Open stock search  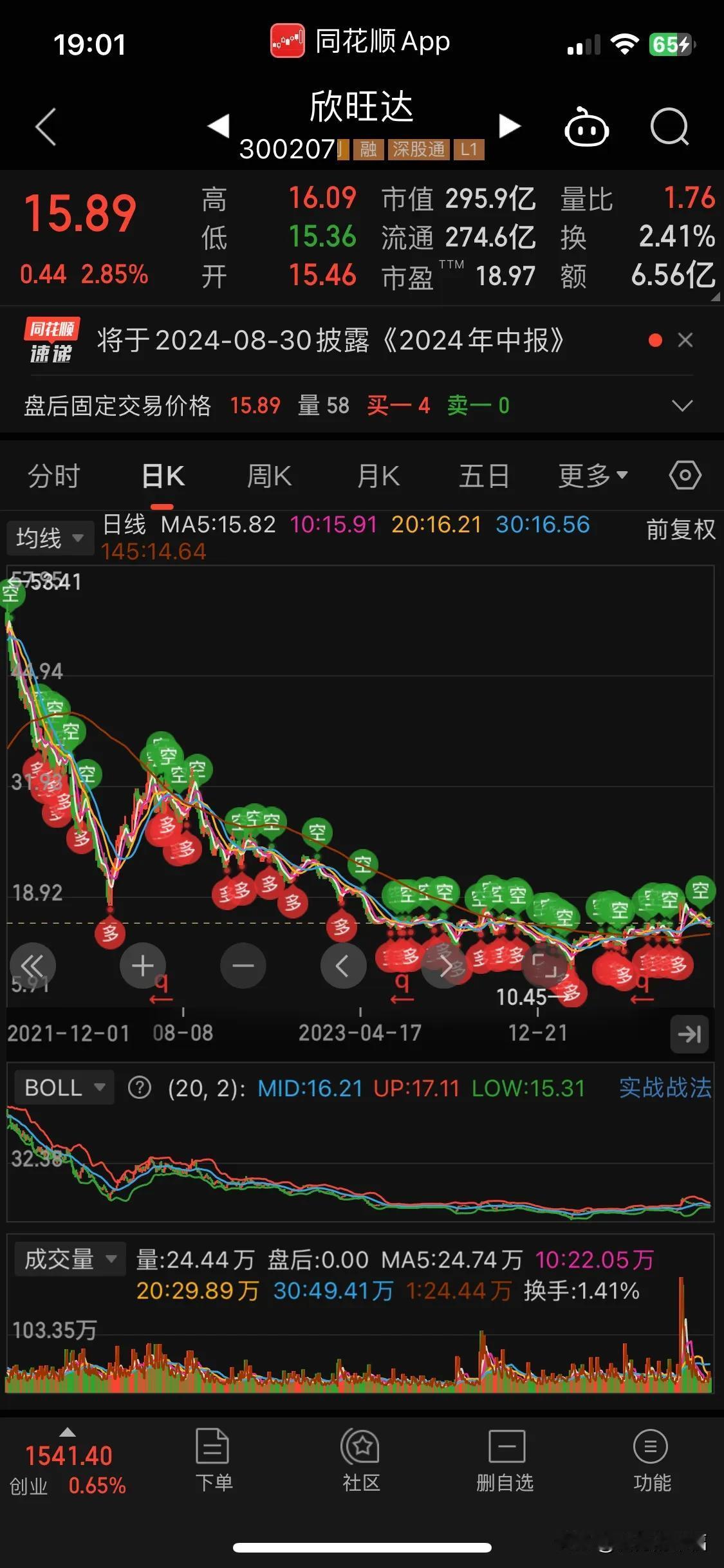click(669, 127)
